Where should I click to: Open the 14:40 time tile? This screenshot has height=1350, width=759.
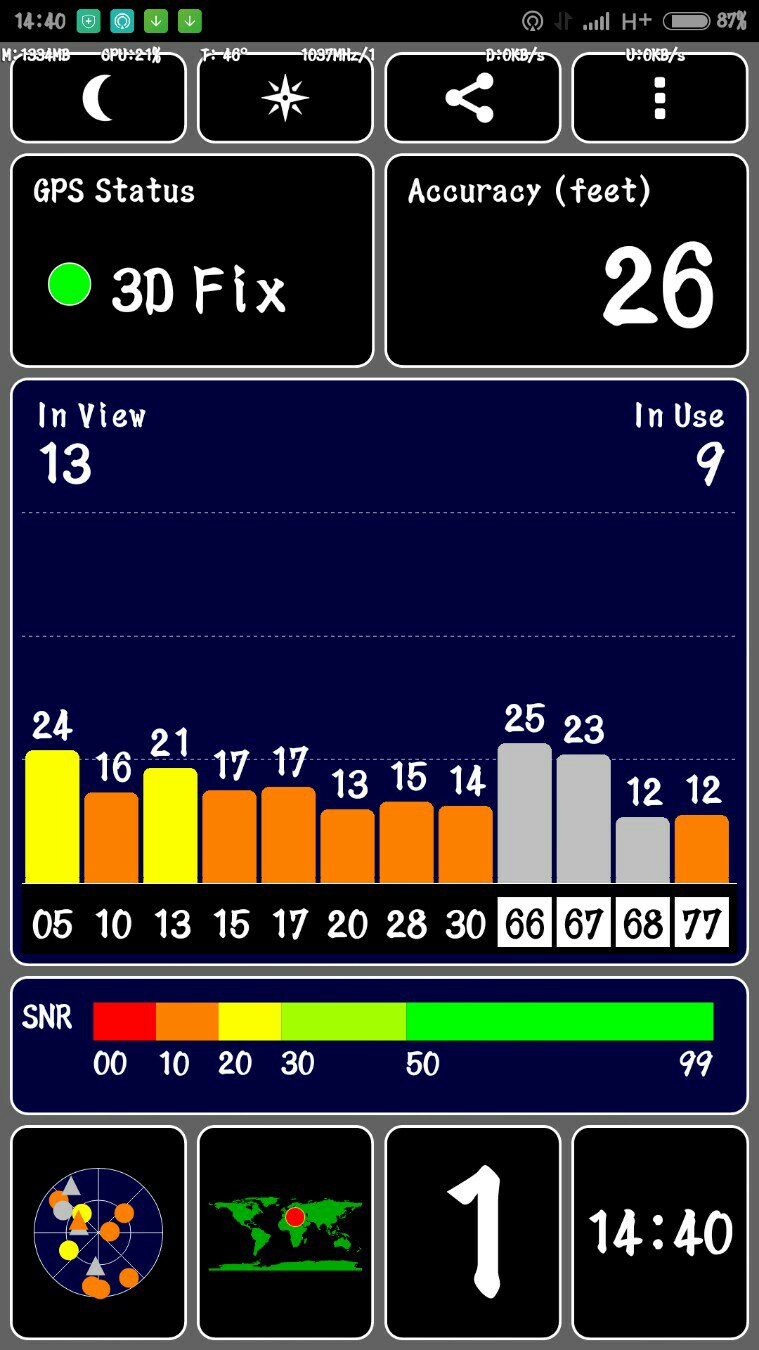pyautogui.click(x=659, y=1232)
